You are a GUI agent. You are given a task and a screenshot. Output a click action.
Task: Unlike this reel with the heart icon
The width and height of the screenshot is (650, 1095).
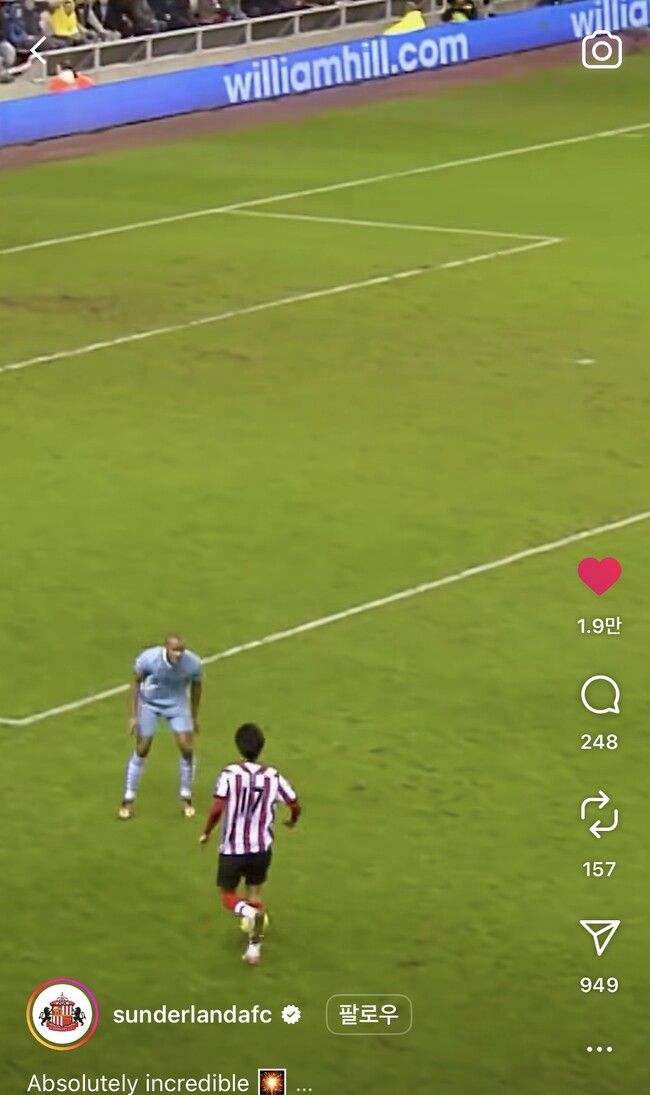pos(599,576)
